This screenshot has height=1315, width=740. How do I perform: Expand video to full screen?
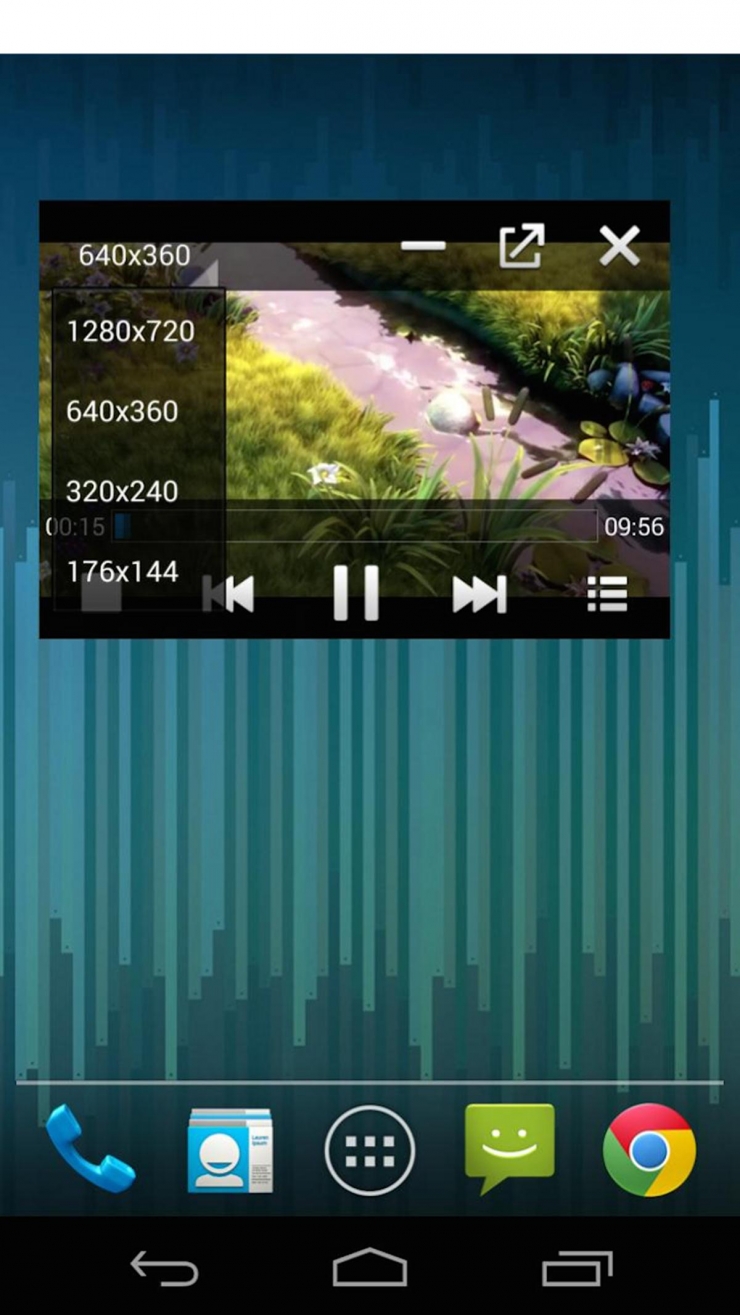pos(521,246)
